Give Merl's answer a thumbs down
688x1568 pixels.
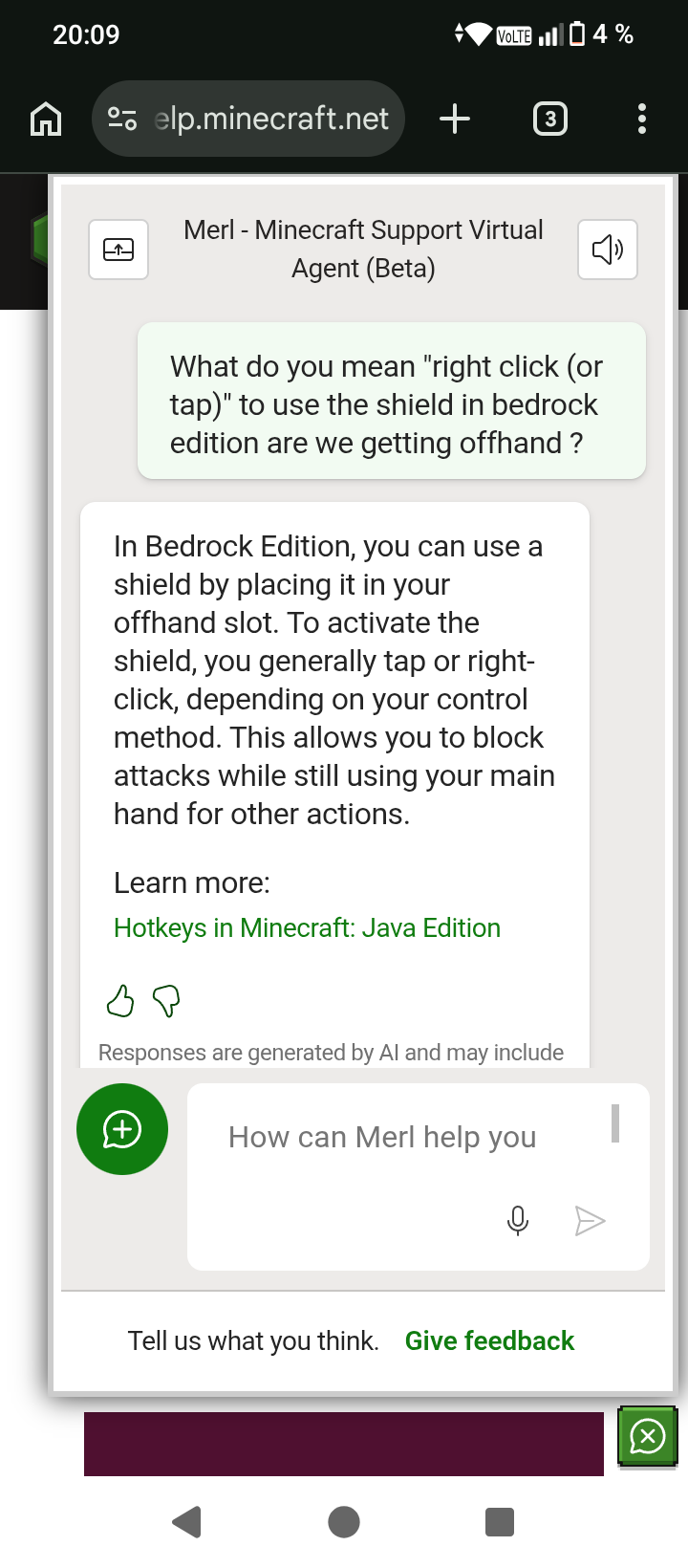click(166, 1001)
